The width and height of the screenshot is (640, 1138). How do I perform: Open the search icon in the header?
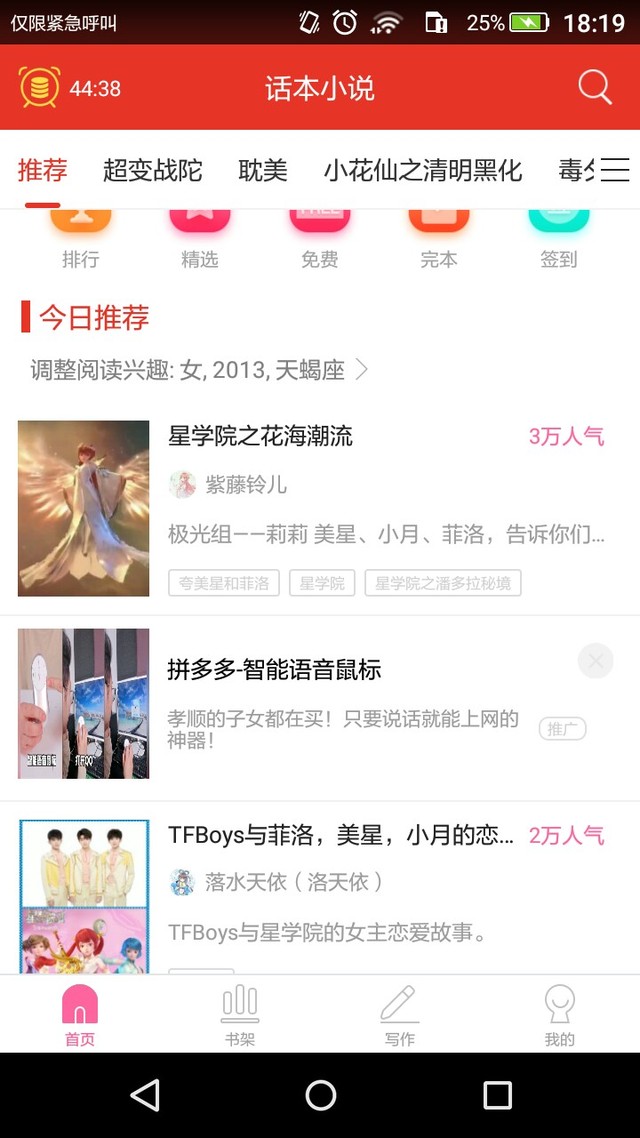click(595, 88)
